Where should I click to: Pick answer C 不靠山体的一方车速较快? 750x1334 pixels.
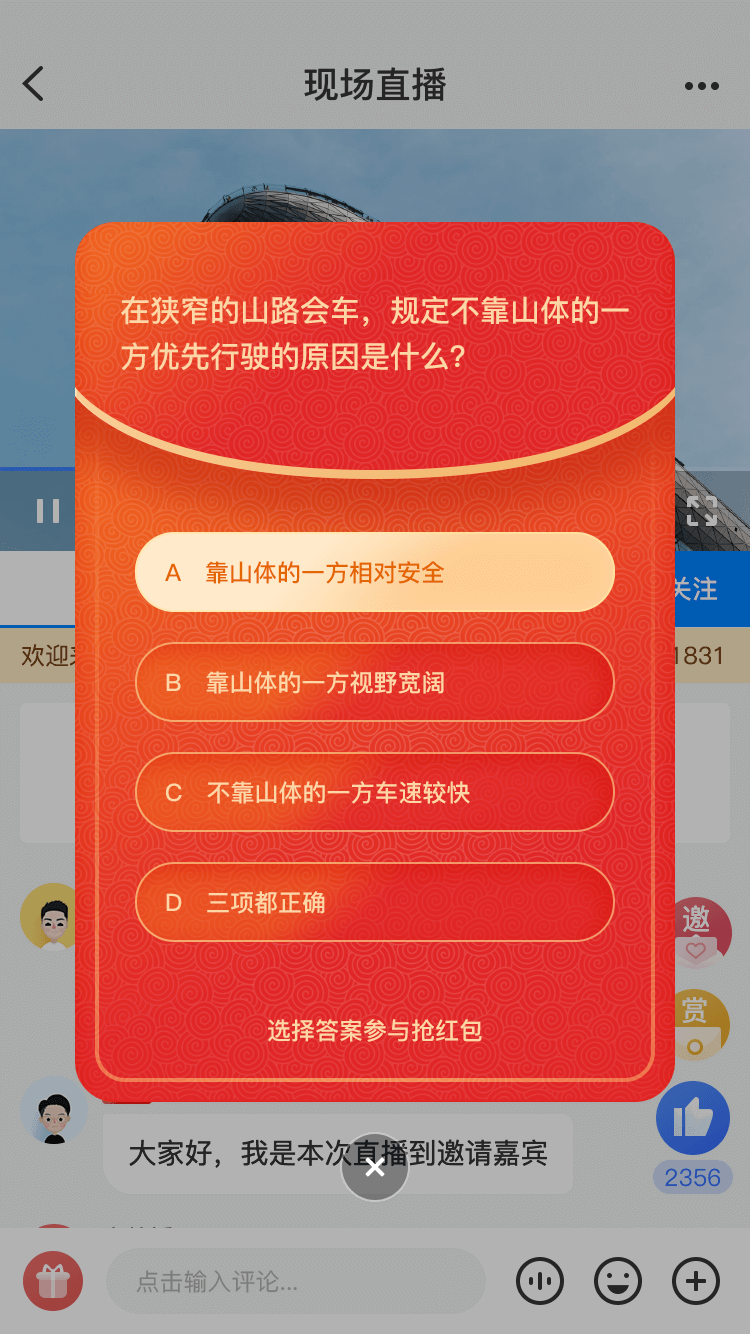[374, 792]
